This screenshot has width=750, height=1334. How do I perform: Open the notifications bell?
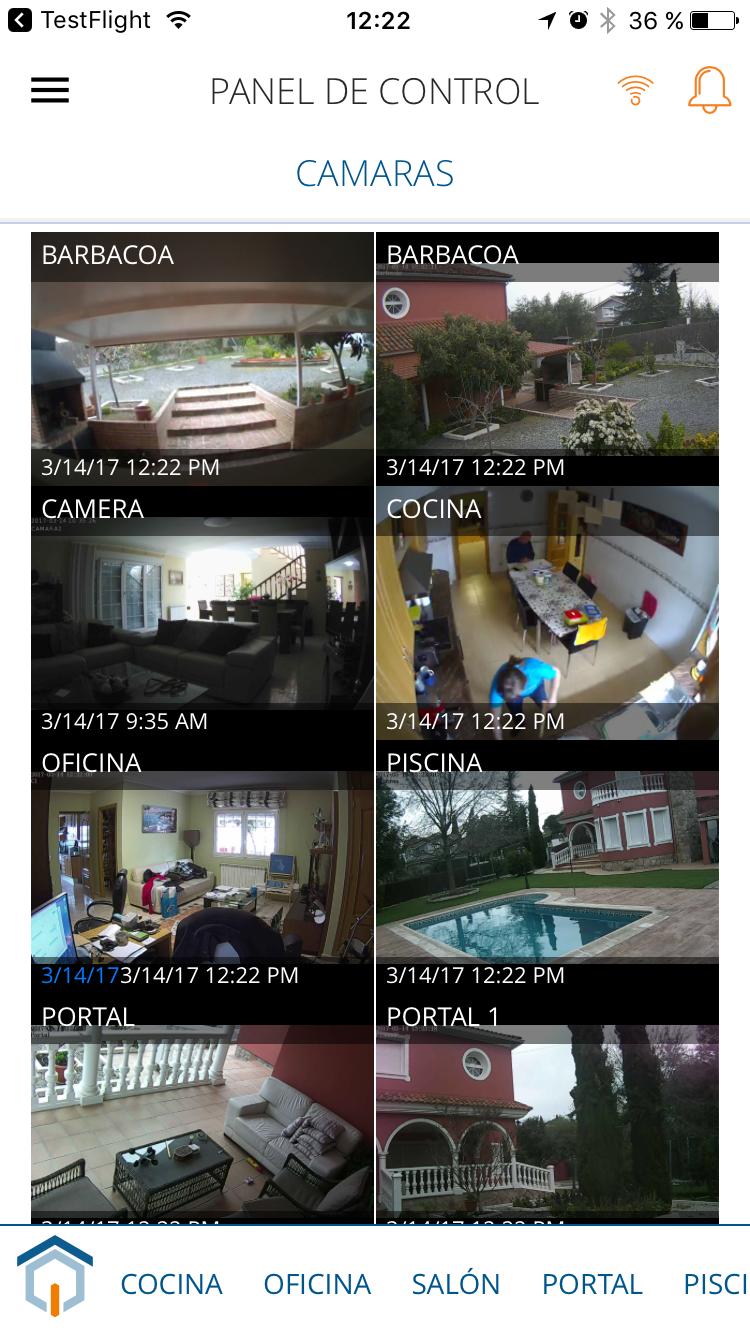click(x=709, y=91)
